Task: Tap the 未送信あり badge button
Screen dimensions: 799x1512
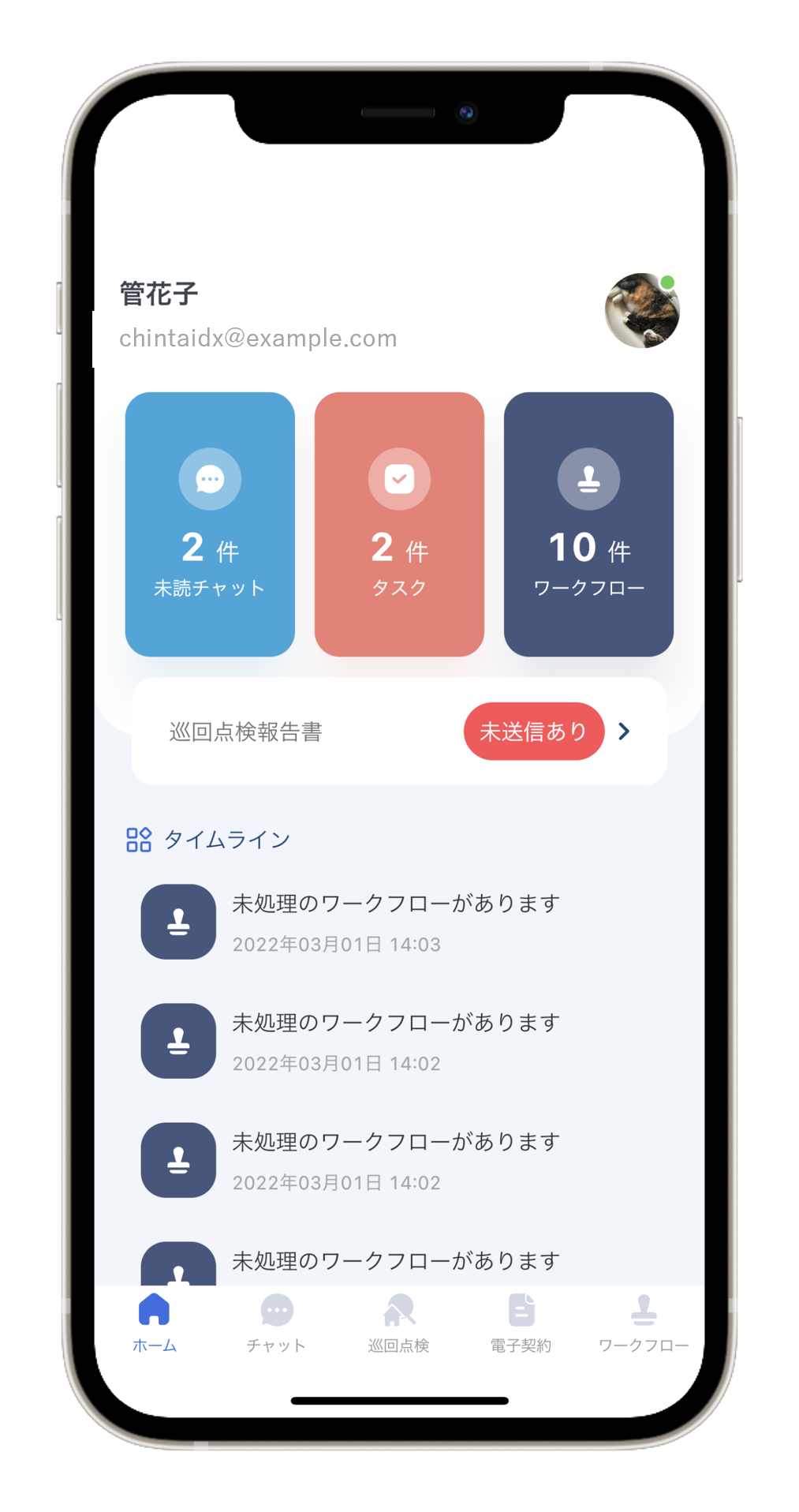Action: click(533, 732)
